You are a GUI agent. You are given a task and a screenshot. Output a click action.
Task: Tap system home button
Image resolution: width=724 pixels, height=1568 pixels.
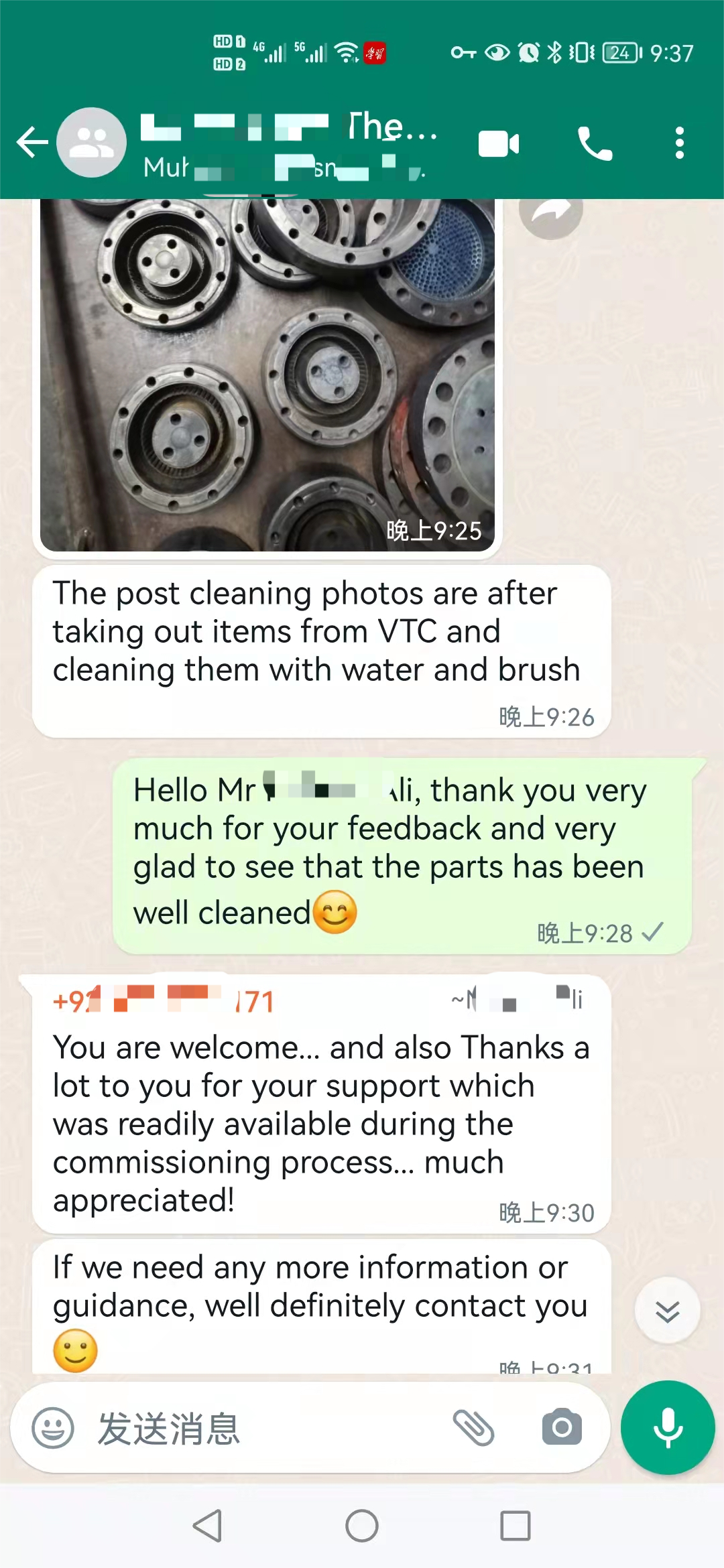[362, 1526]
